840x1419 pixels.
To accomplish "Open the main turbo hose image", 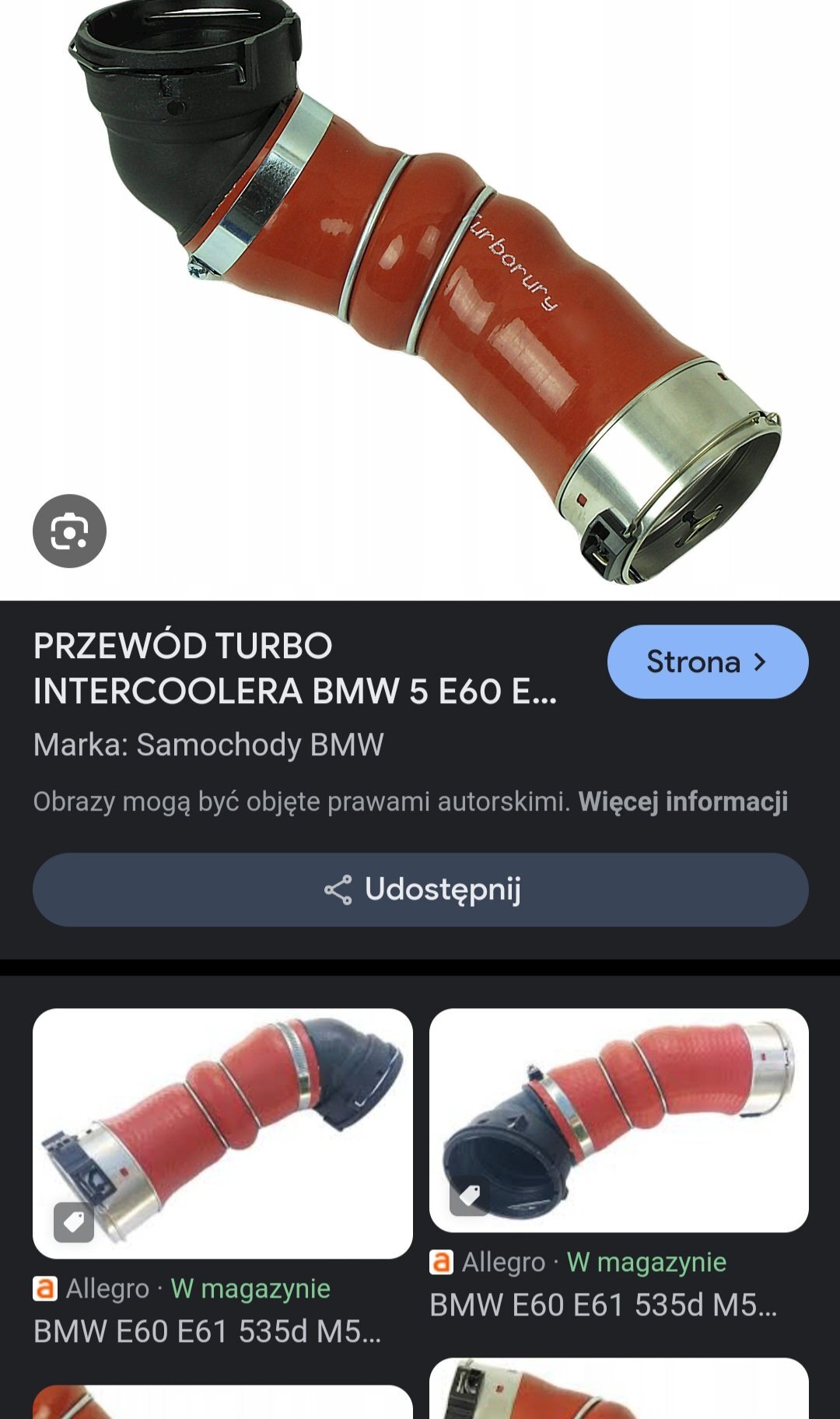I will point(420,300).
